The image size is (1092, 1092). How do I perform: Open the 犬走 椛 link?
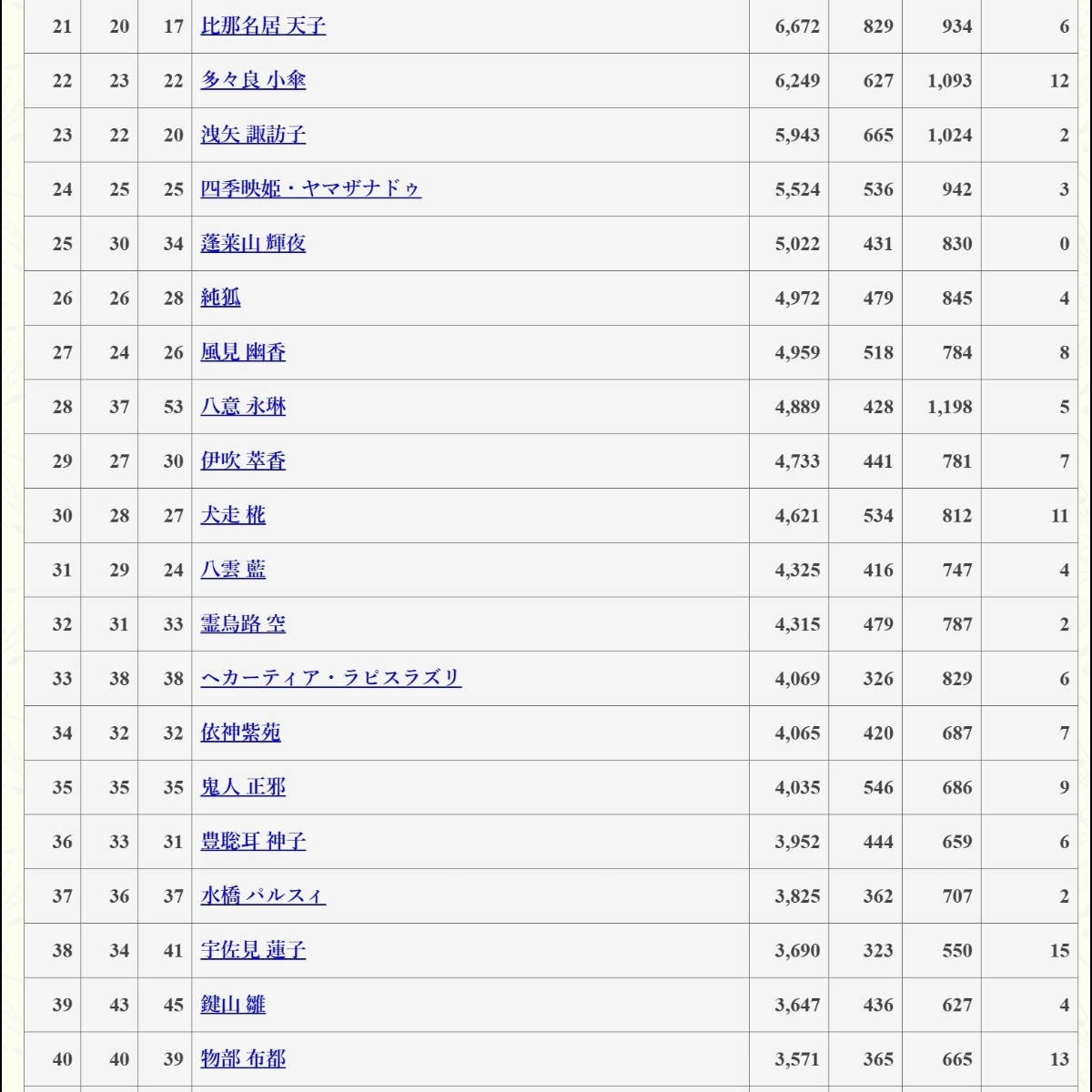(233, 516)
